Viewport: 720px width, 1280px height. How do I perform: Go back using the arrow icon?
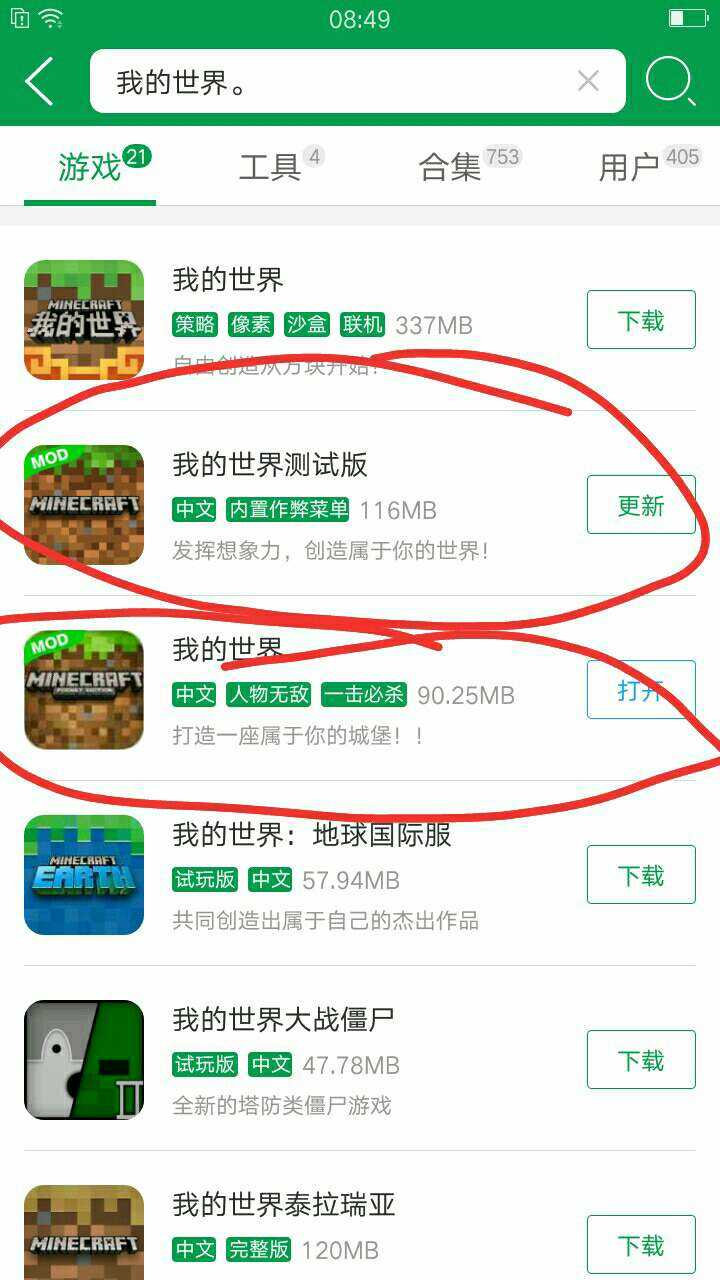click(x=40, y=81)
